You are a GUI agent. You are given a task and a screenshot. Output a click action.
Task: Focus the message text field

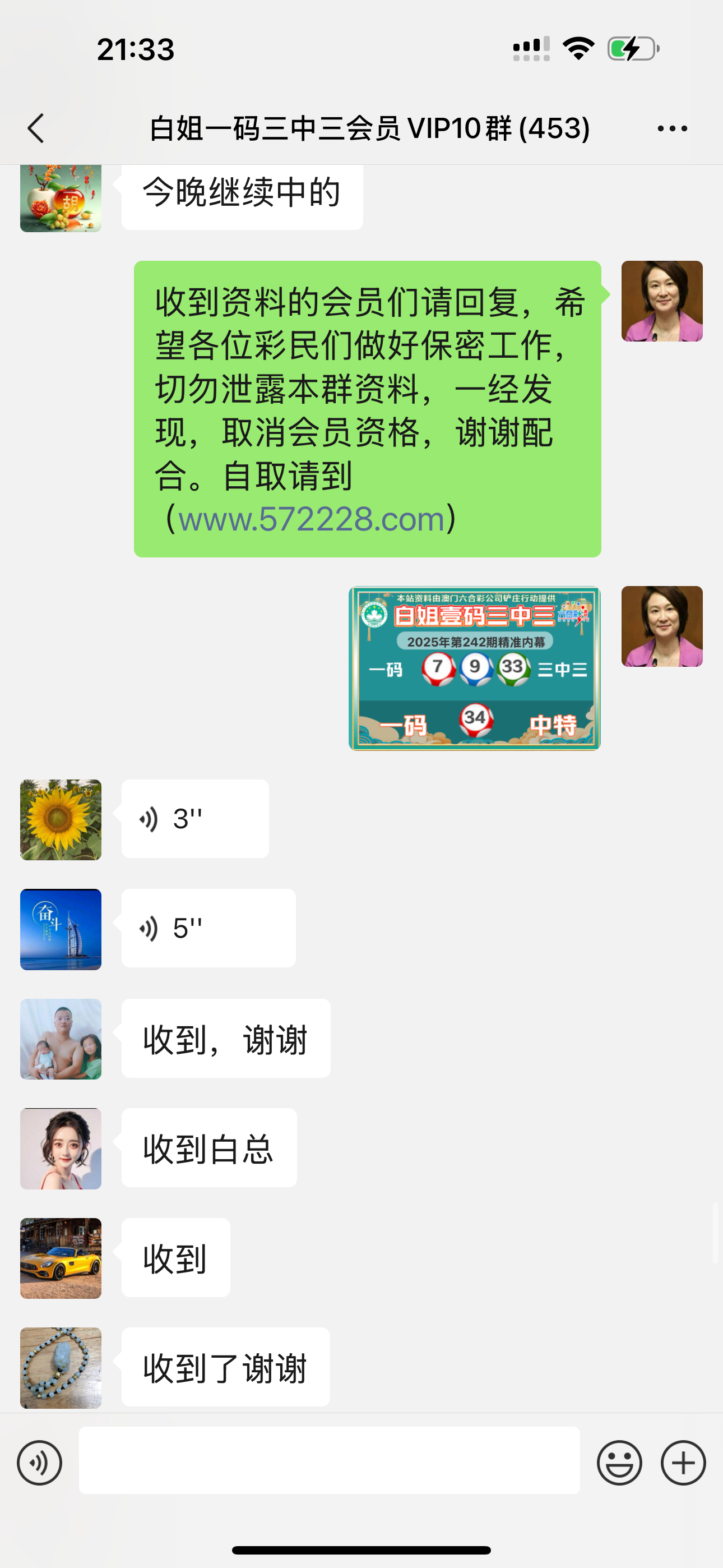coord(329,1460)
